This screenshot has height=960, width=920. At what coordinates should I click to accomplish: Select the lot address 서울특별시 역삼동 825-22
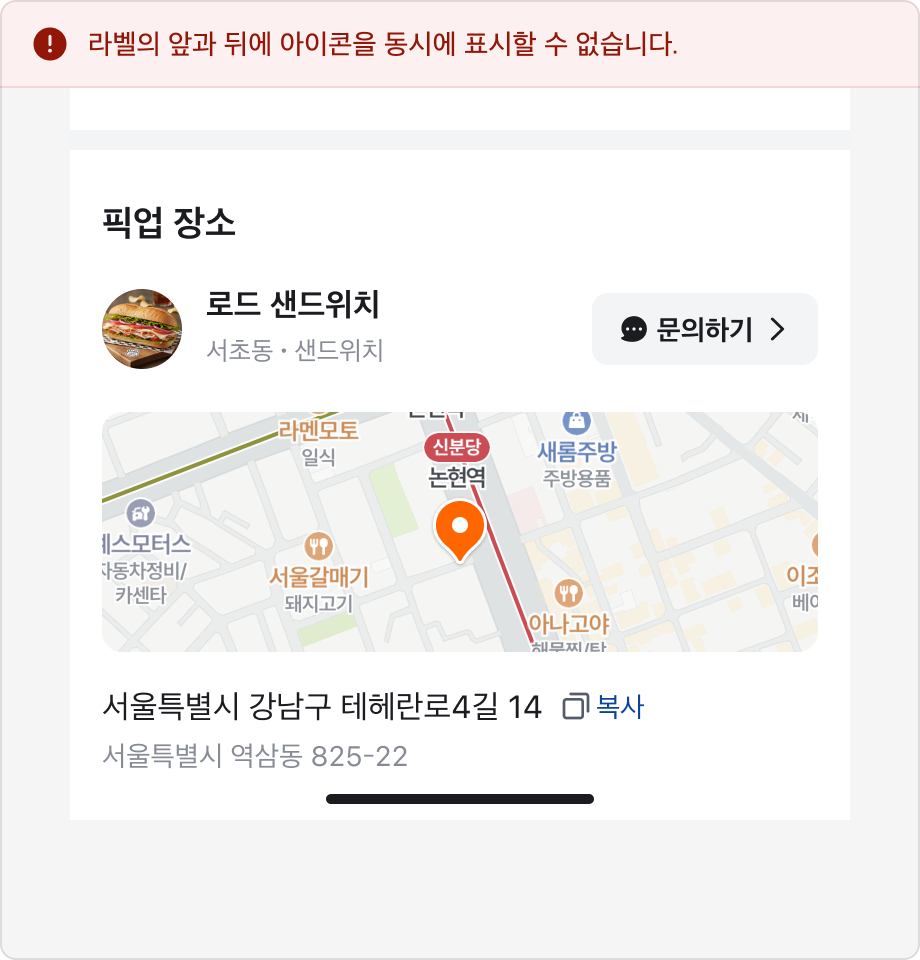255,758
